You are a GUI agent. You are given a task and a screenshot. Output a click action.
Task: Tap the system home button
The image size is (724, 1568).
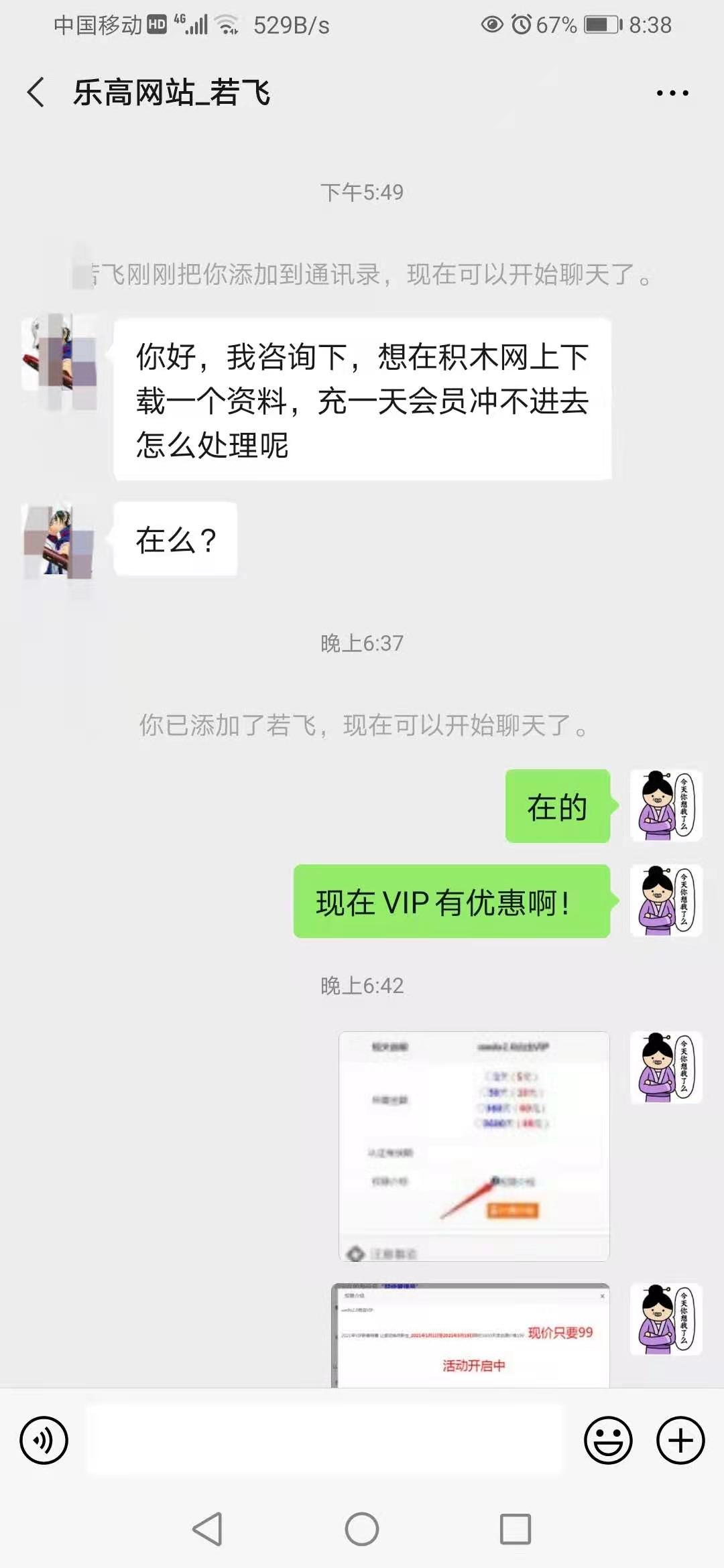tap(362, 1529)
